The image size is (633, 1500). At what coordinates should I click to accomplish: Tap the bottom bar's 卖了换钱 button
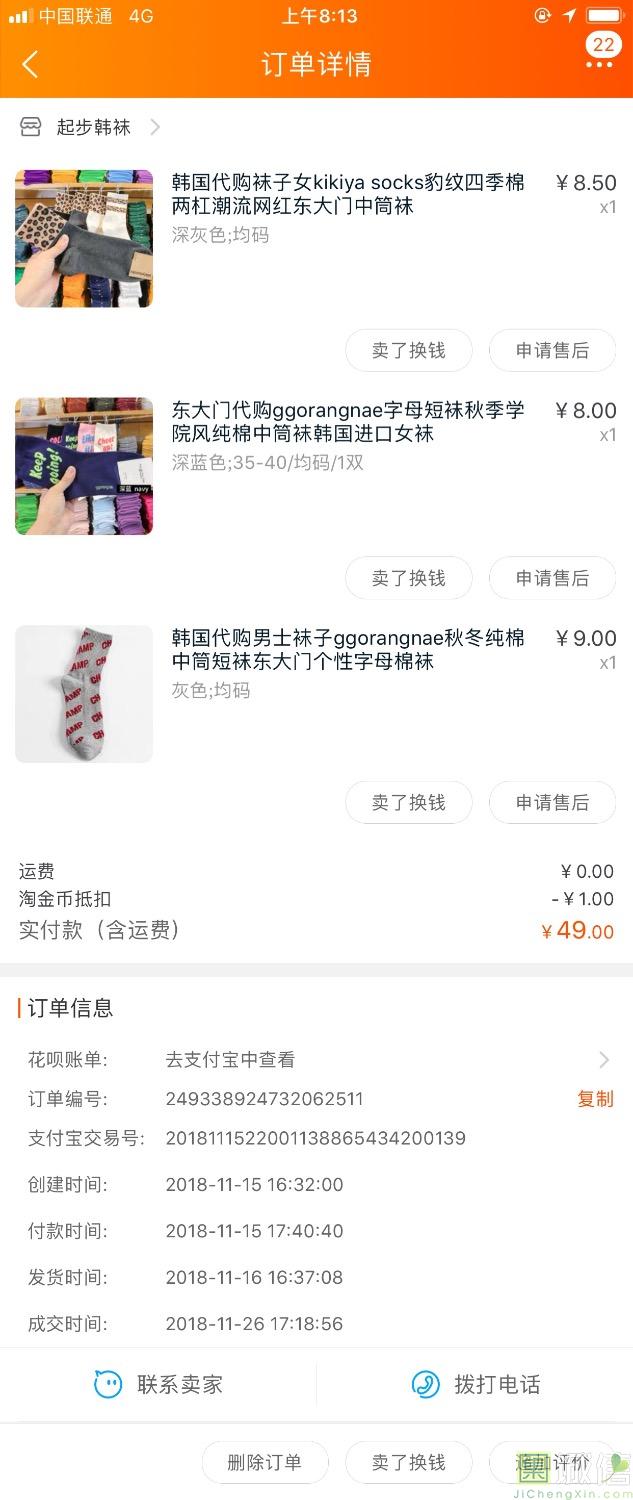point(408,1462)
